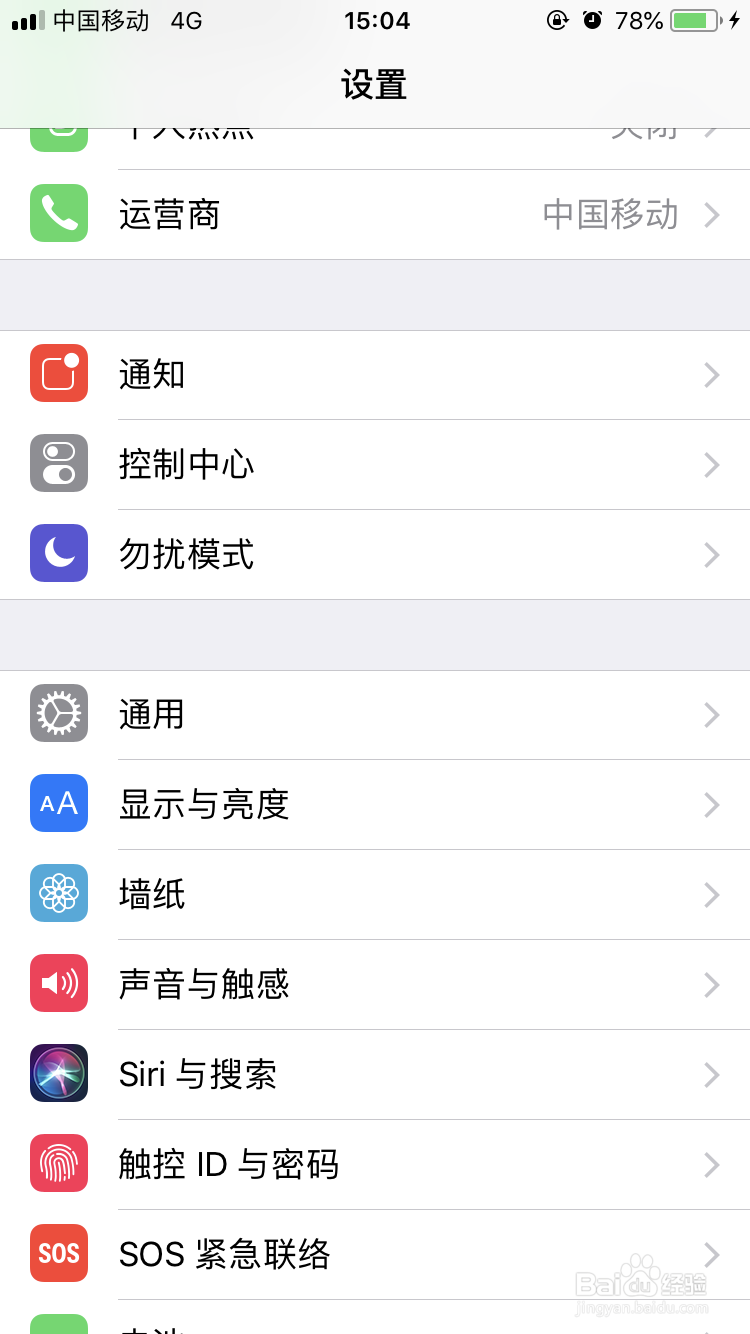Expand the 通用 row with its chevron

(711, 714)
